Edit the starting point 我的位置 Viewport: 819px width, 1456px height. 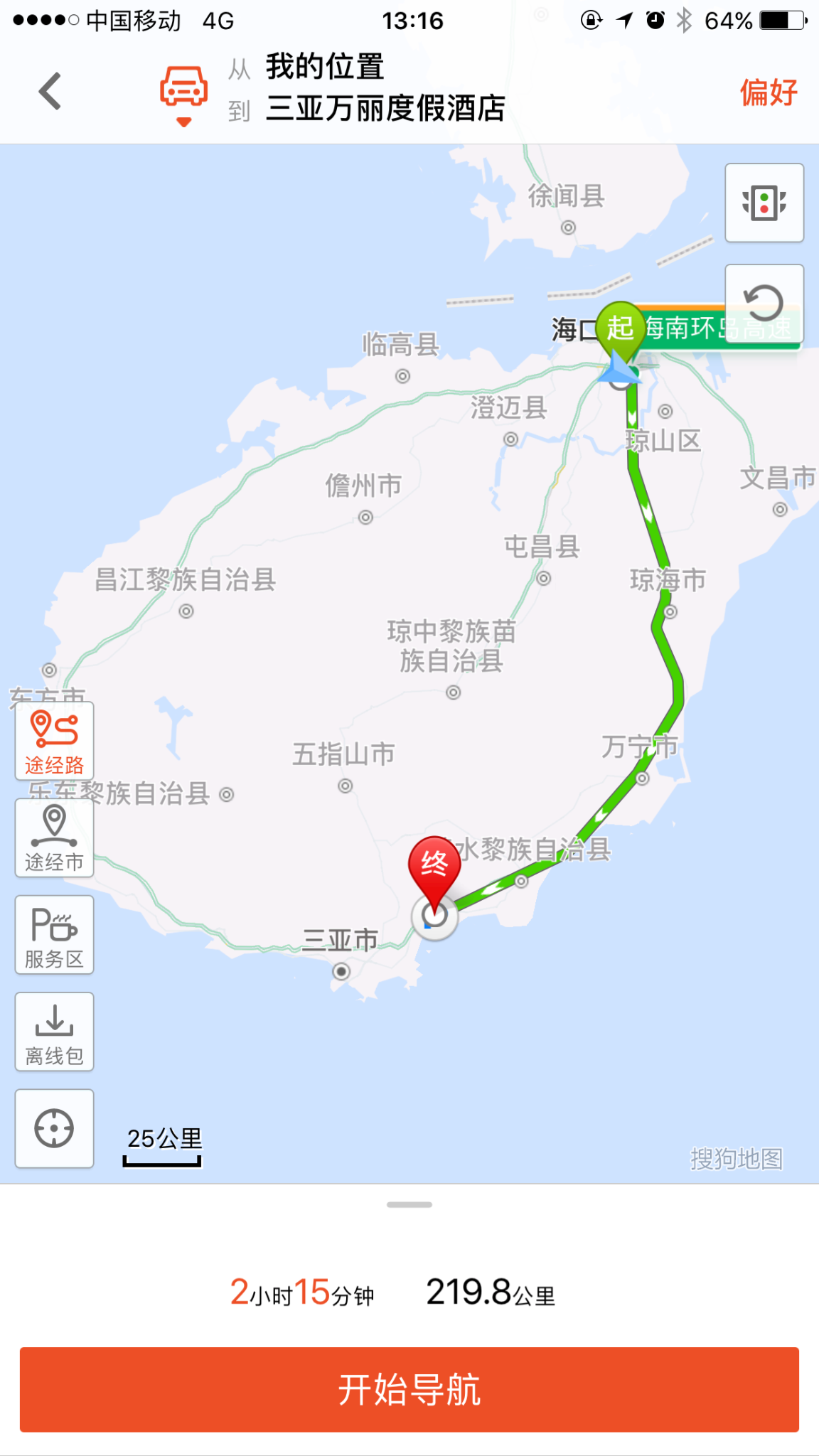click(x=324, y=68)
